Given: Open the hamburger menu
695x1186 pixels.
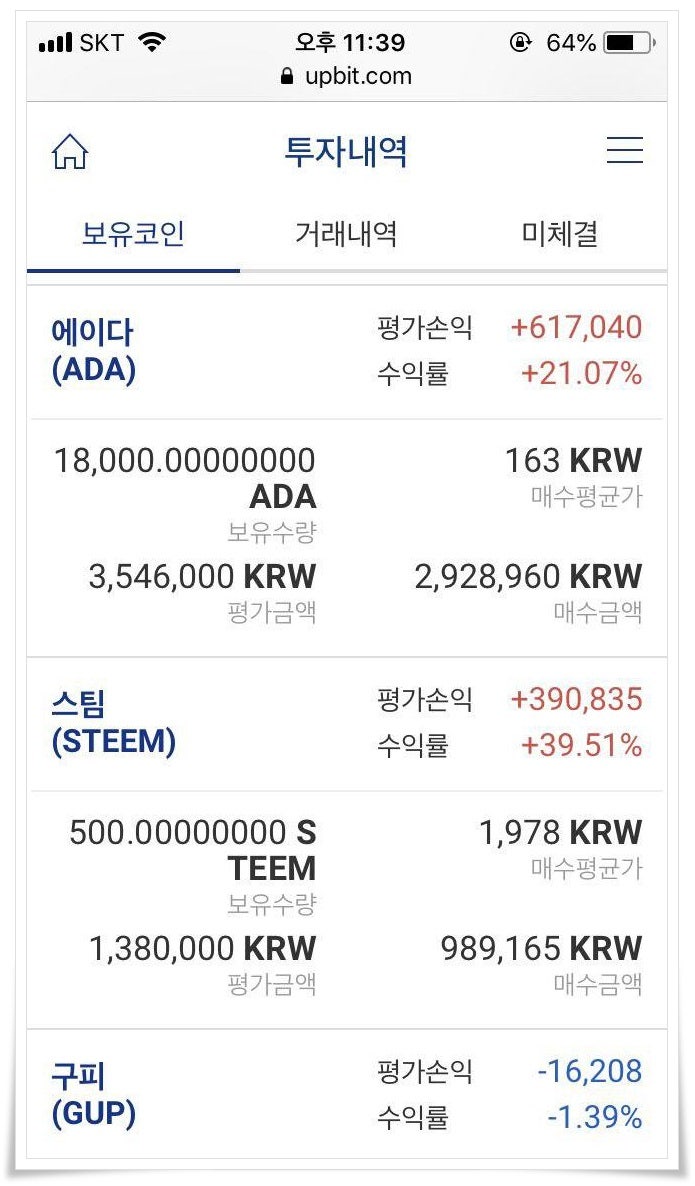Looking at the screenshot, I should pos(624,151).
